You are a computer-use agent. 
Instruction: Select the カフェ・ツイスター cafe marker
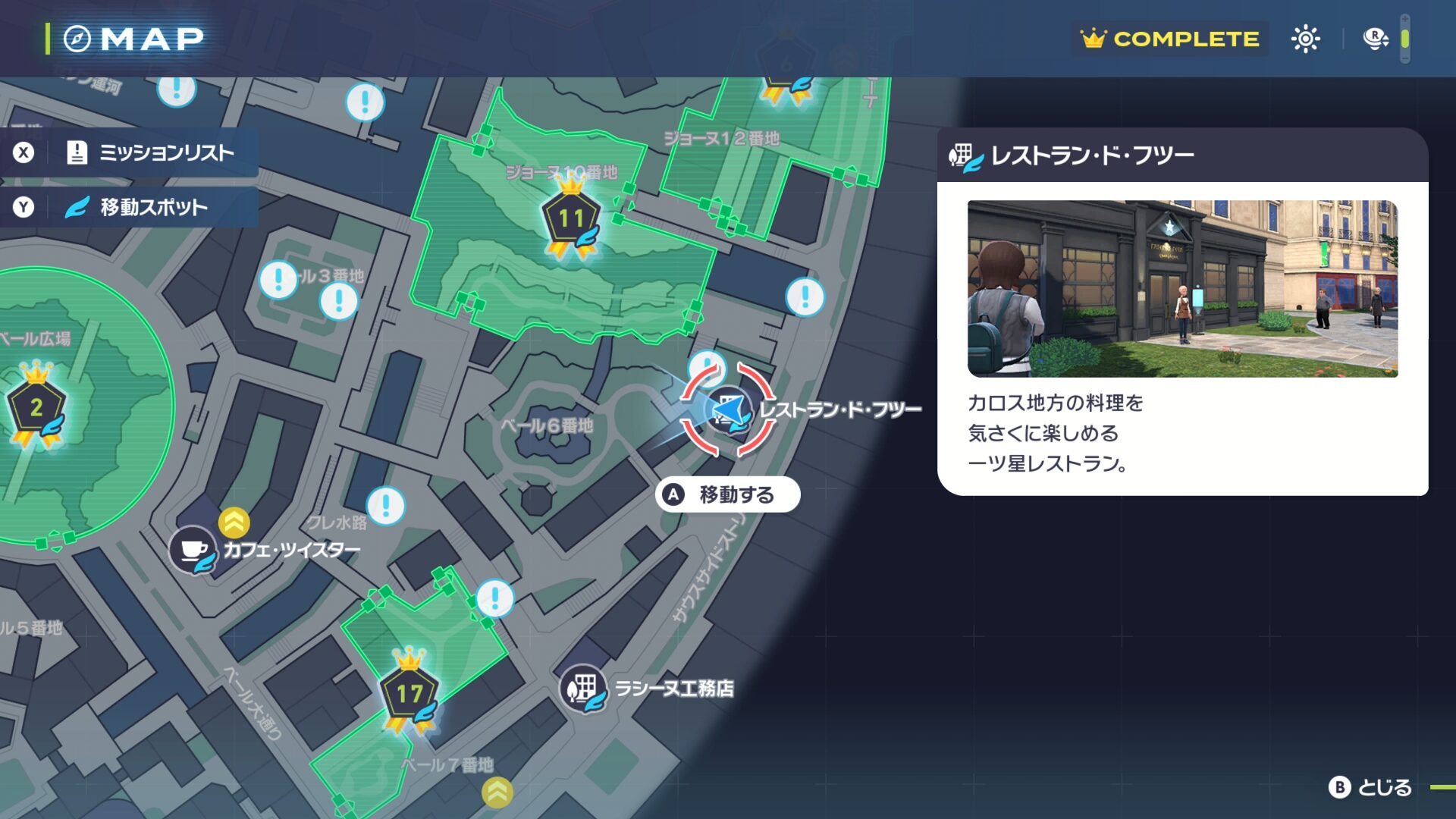[193, 550]
